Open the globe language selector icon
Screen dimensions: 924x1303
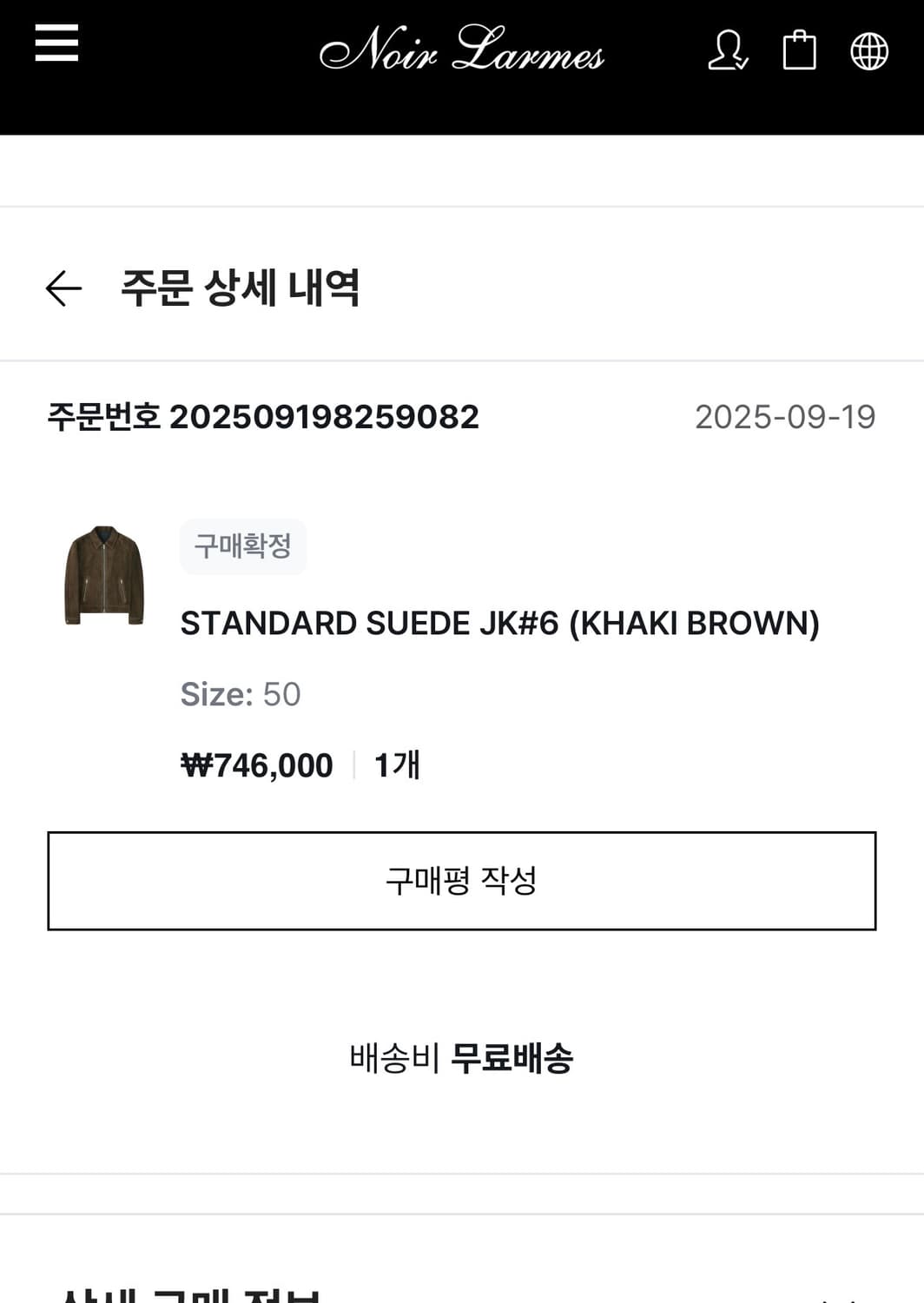pyautogui.click(x=869, y=52)
